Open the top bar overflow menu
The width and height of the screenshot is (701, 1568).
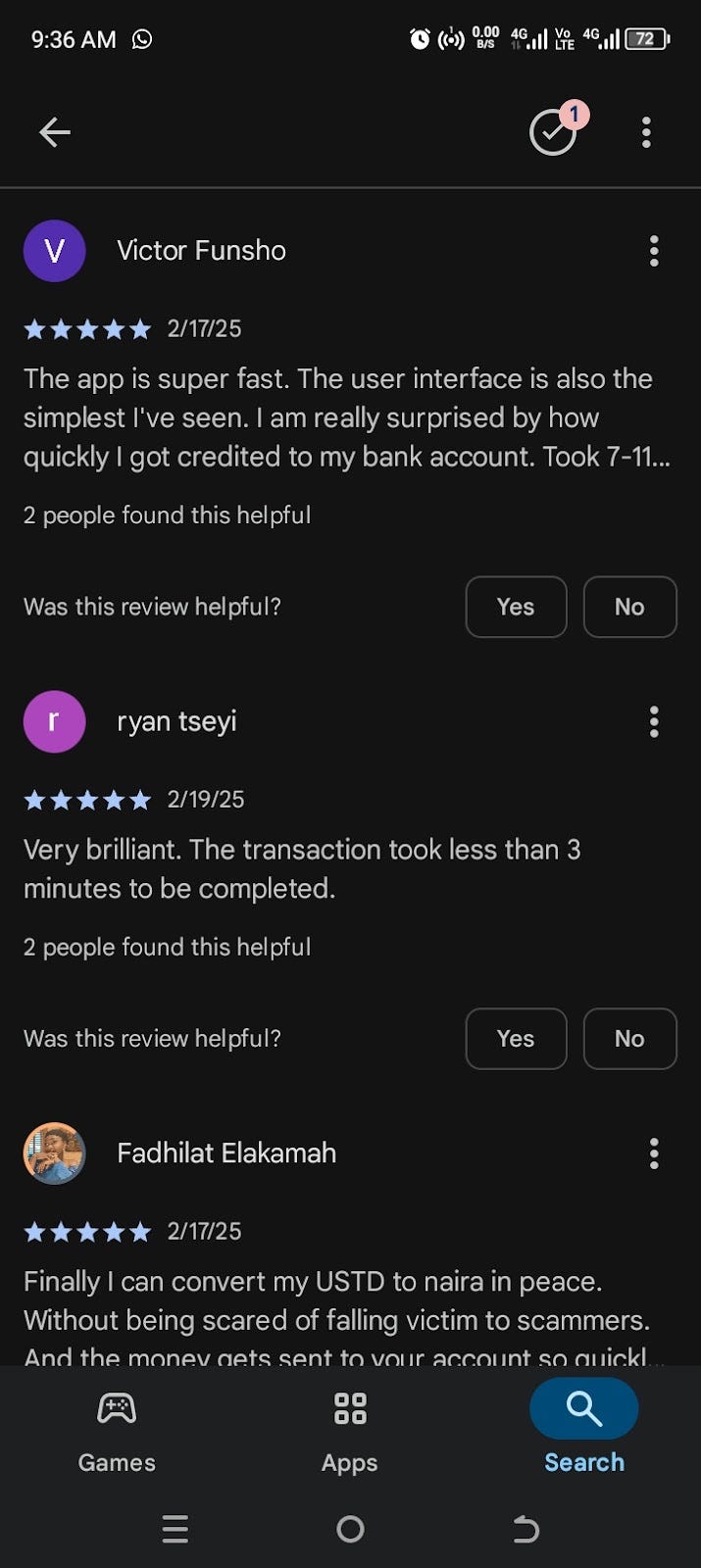(x=646, y=132)
